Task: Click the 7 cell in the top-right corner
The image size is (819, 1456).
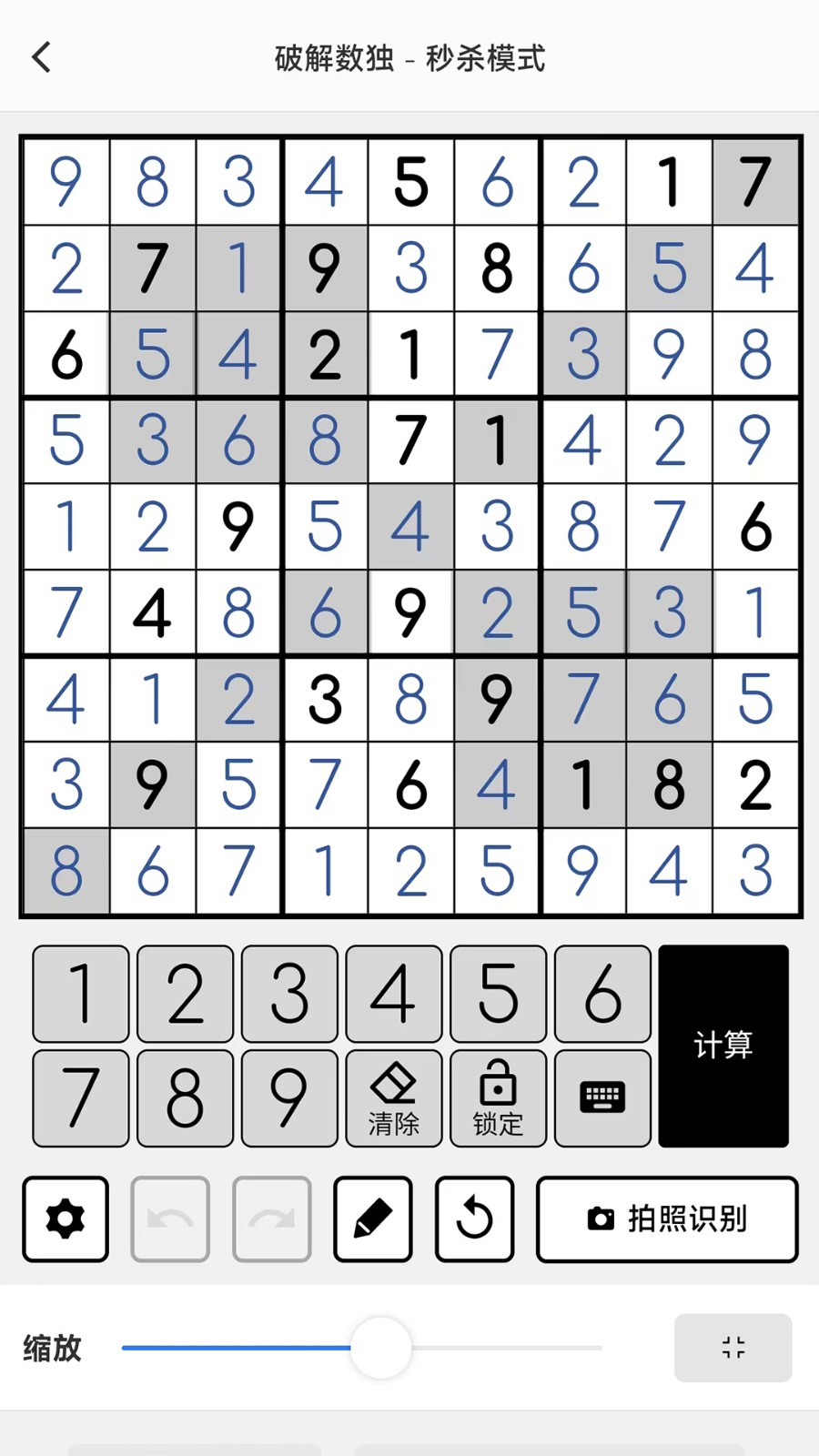Action: coord(755,182)
